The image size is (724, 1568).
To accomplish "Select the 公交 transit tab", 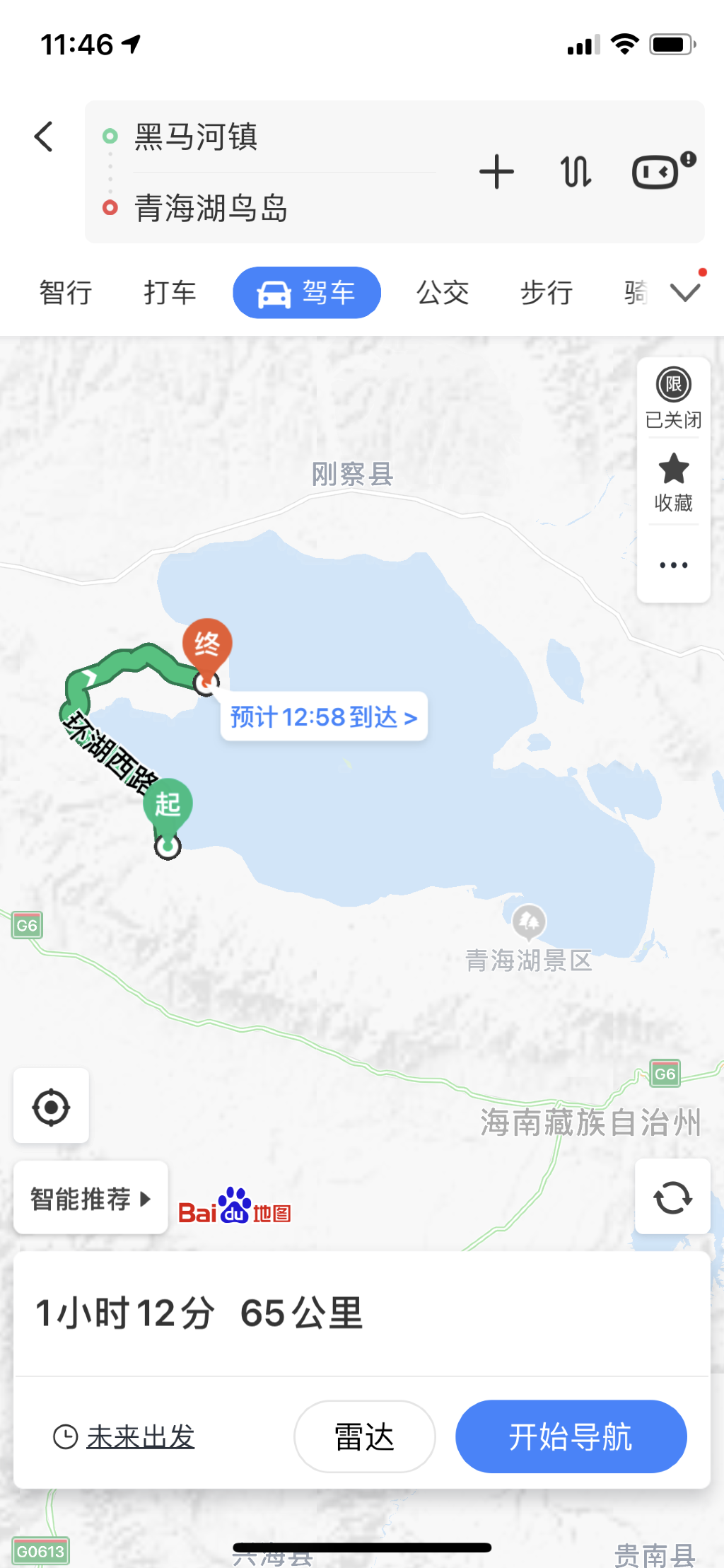I will click(x=443, y=292).
